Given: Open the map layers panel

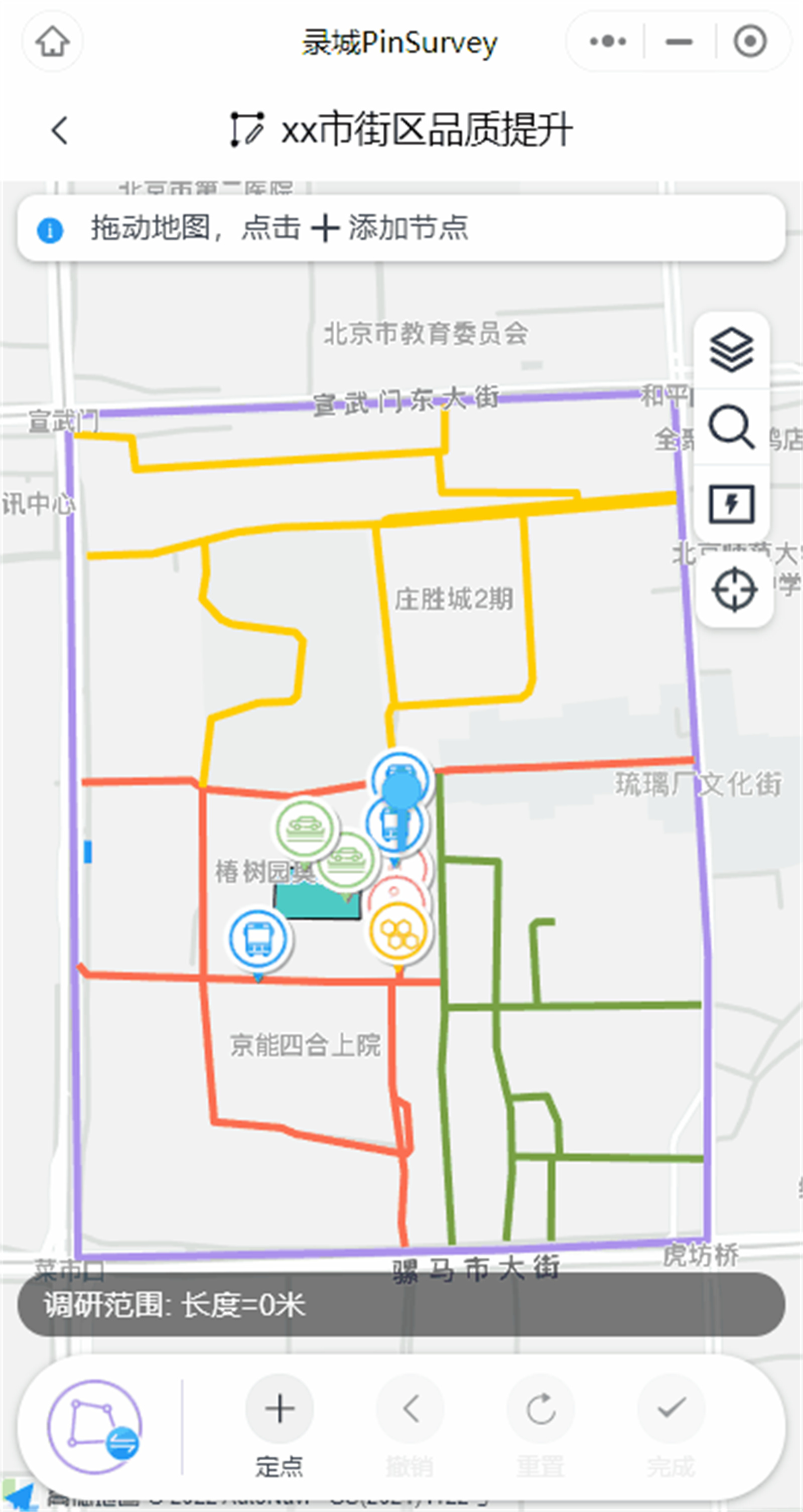Looking at the screenshot, I should click(732, 350).
